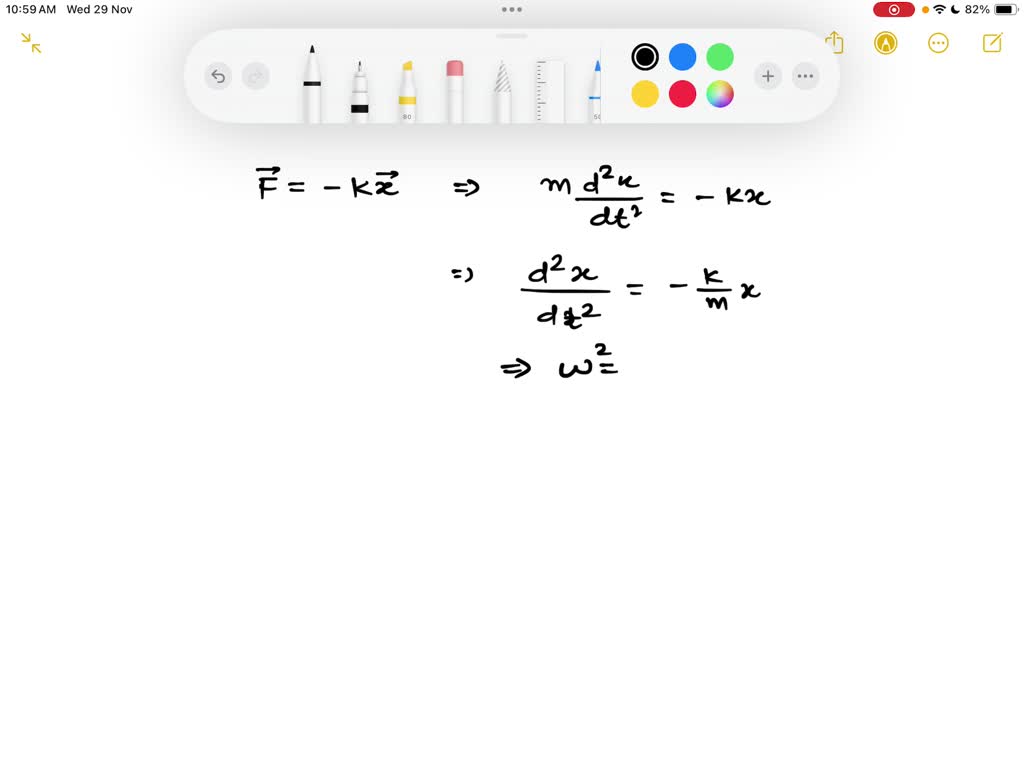Choose the green color swatch
This screenshot has height=768, width=1024.
click(720, 57)
